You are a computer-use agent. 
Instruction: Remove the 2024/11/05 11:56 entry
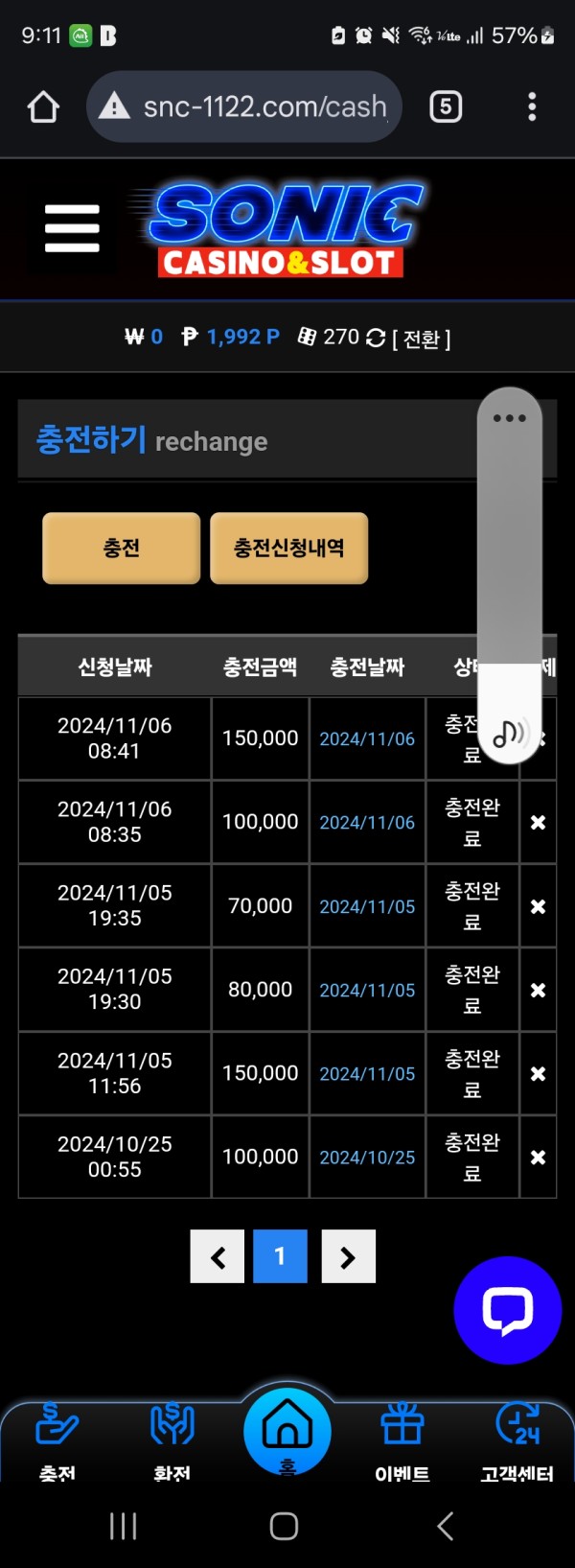tap(538, 1073)
